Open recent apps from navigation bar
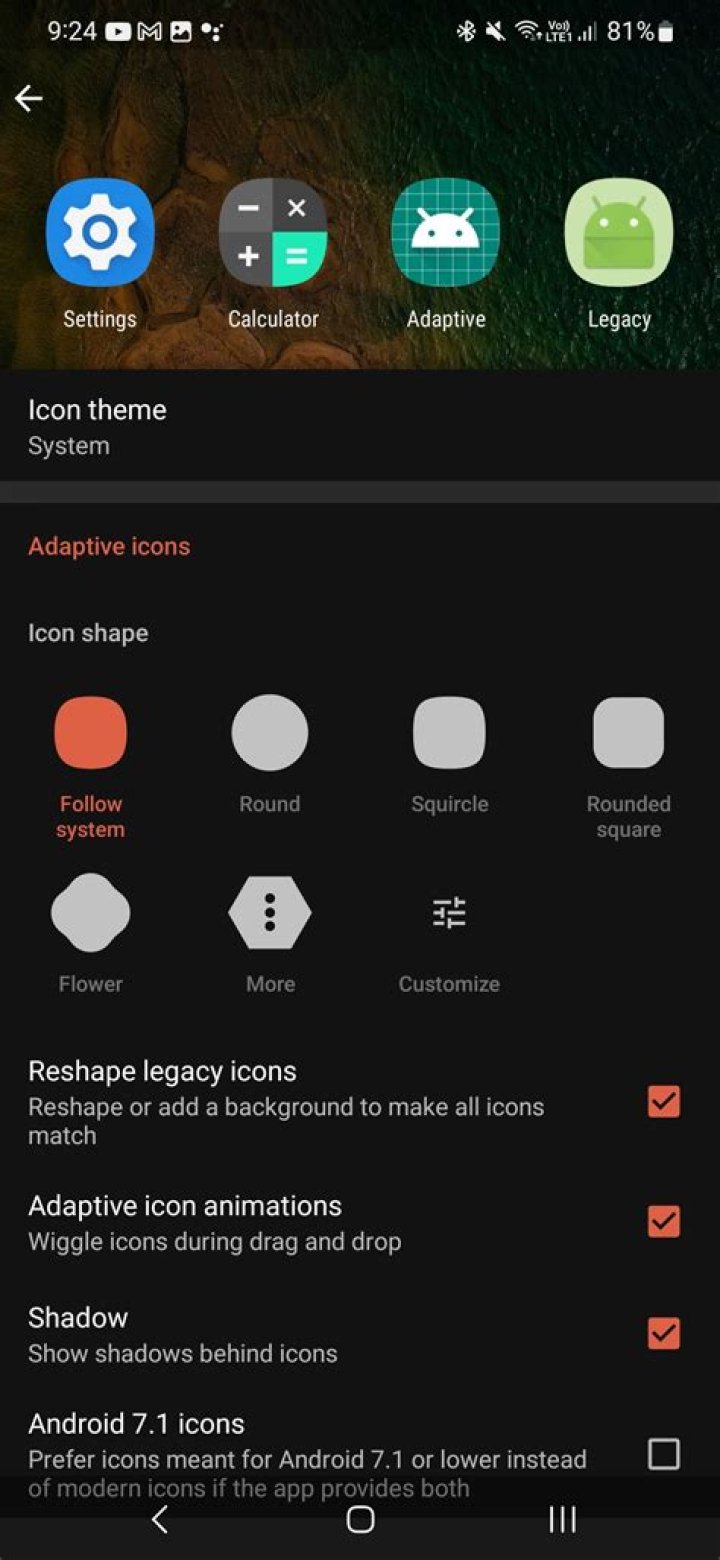The width and height of the screenshot is (720, 1560). [562, 1520]
